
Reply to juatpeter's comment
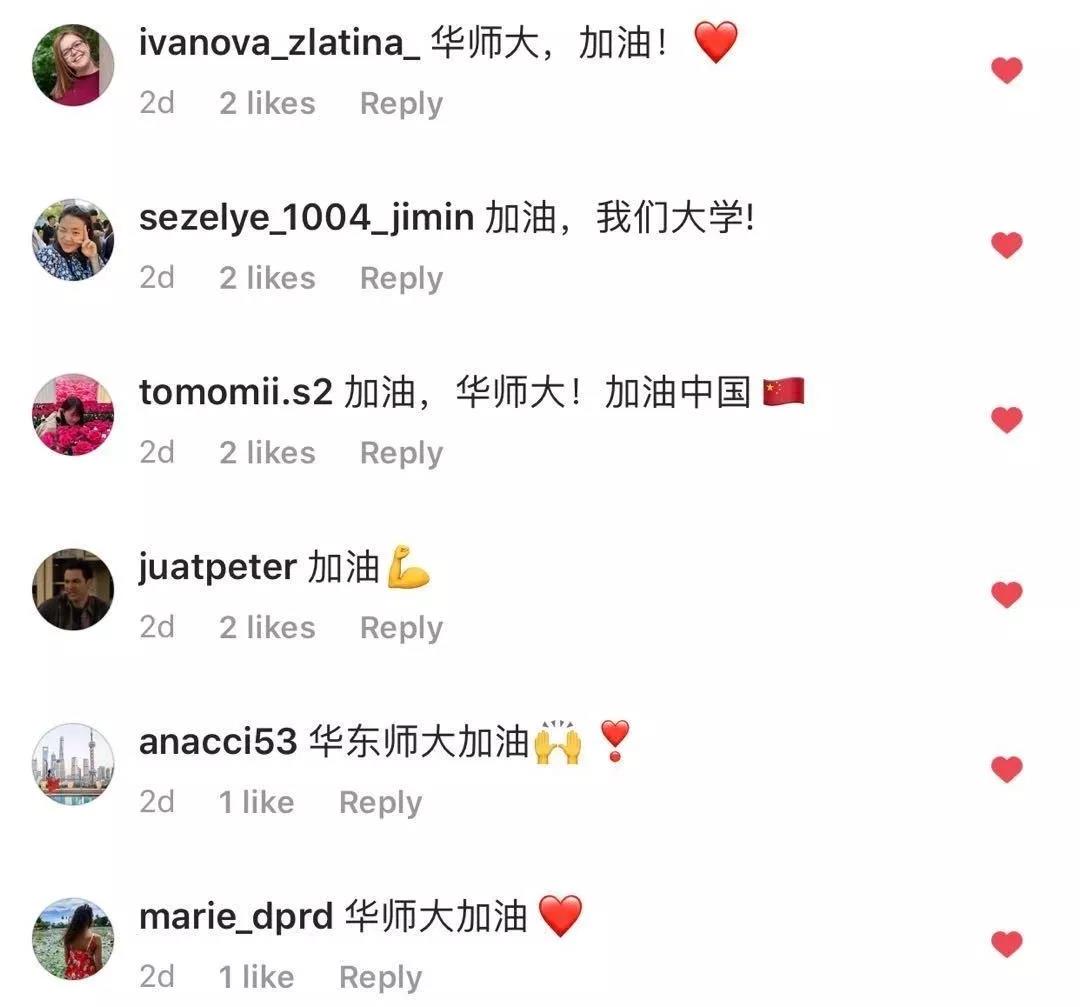point(401,628)
